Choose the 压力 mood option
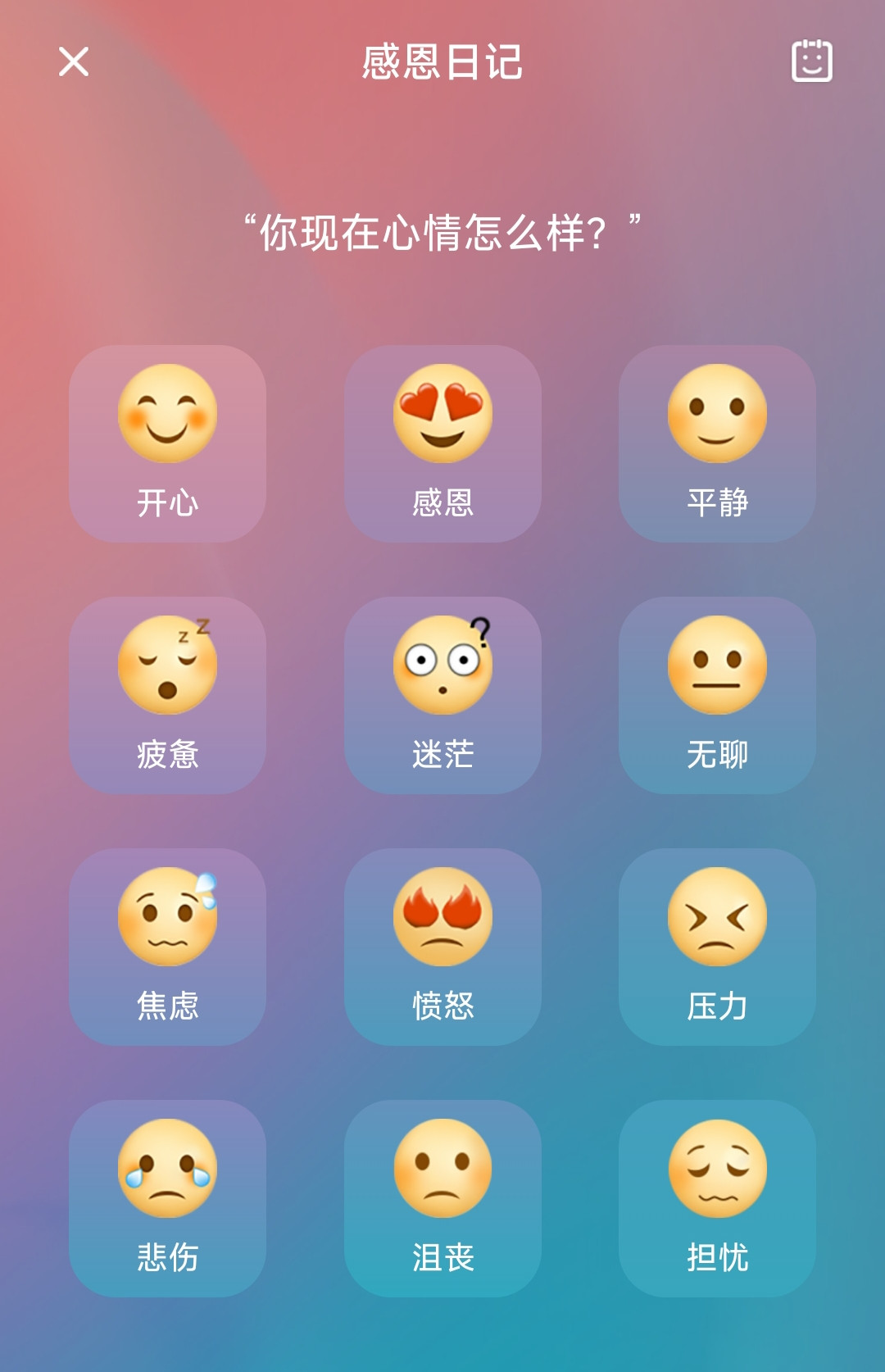885x1372 pixels. coord(717,947)
